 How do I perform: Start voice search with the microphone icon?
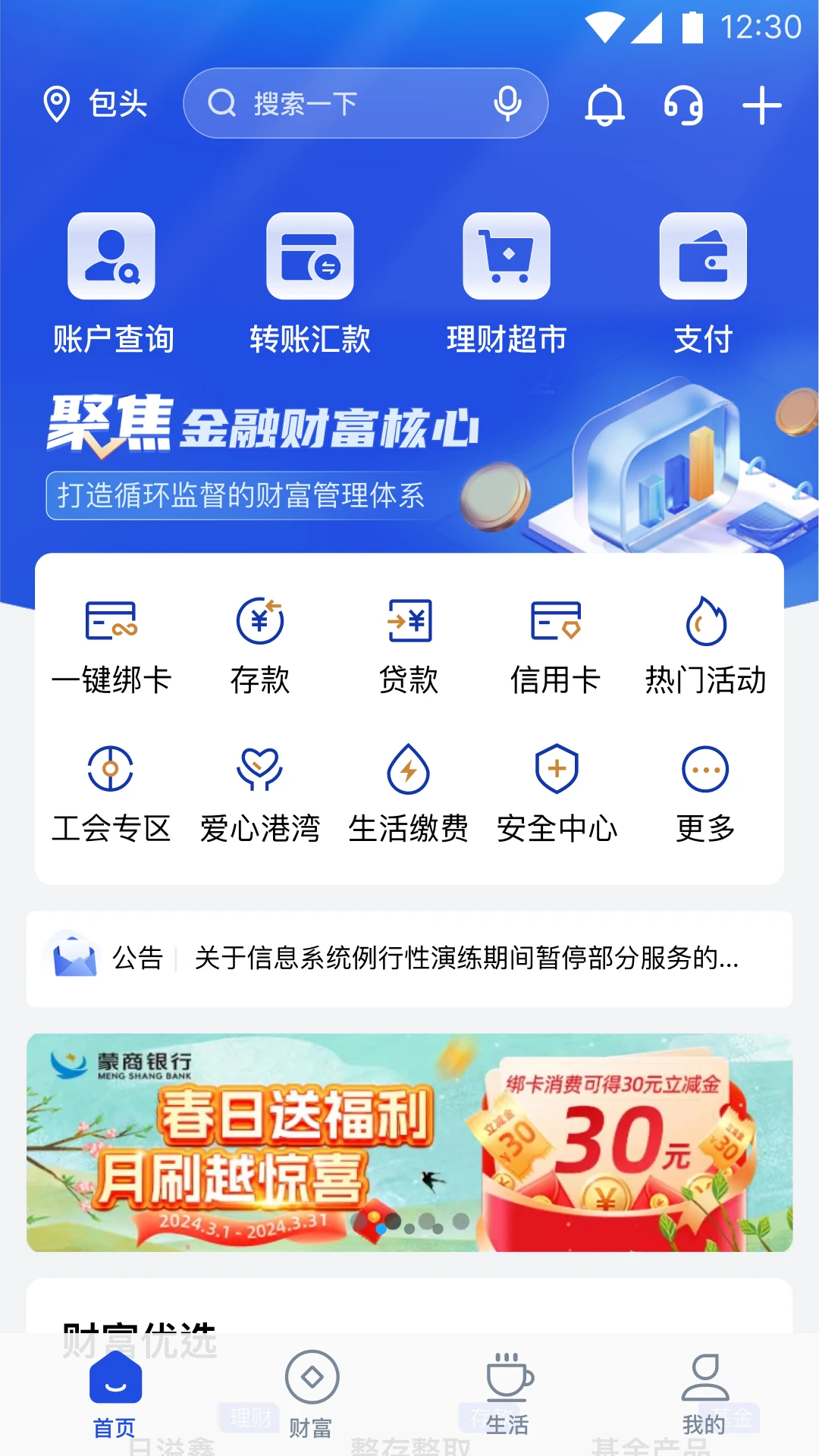click(509, 103)
